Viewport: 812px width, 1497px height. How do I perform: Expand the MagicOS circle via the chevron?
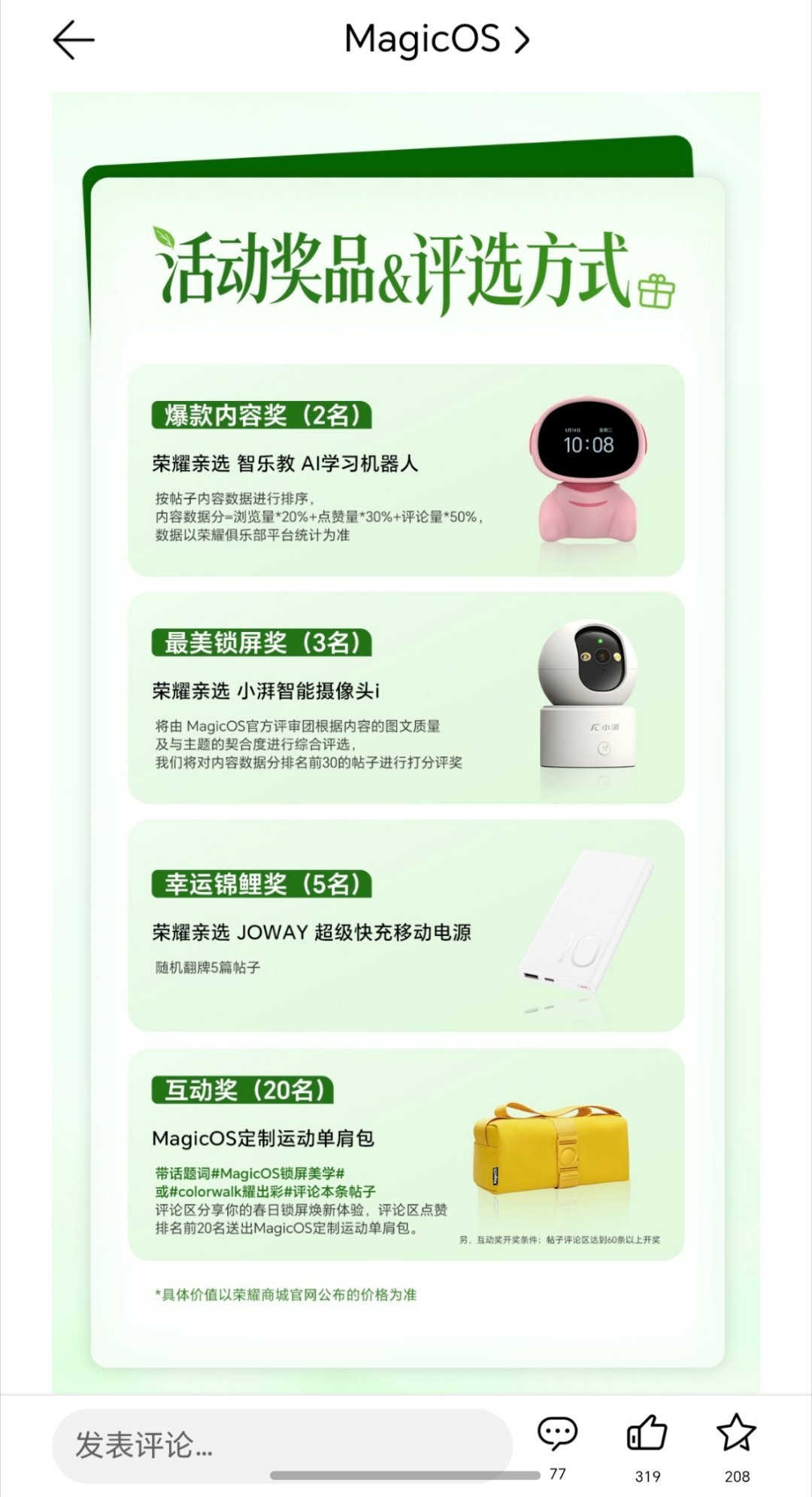[520, 39]
